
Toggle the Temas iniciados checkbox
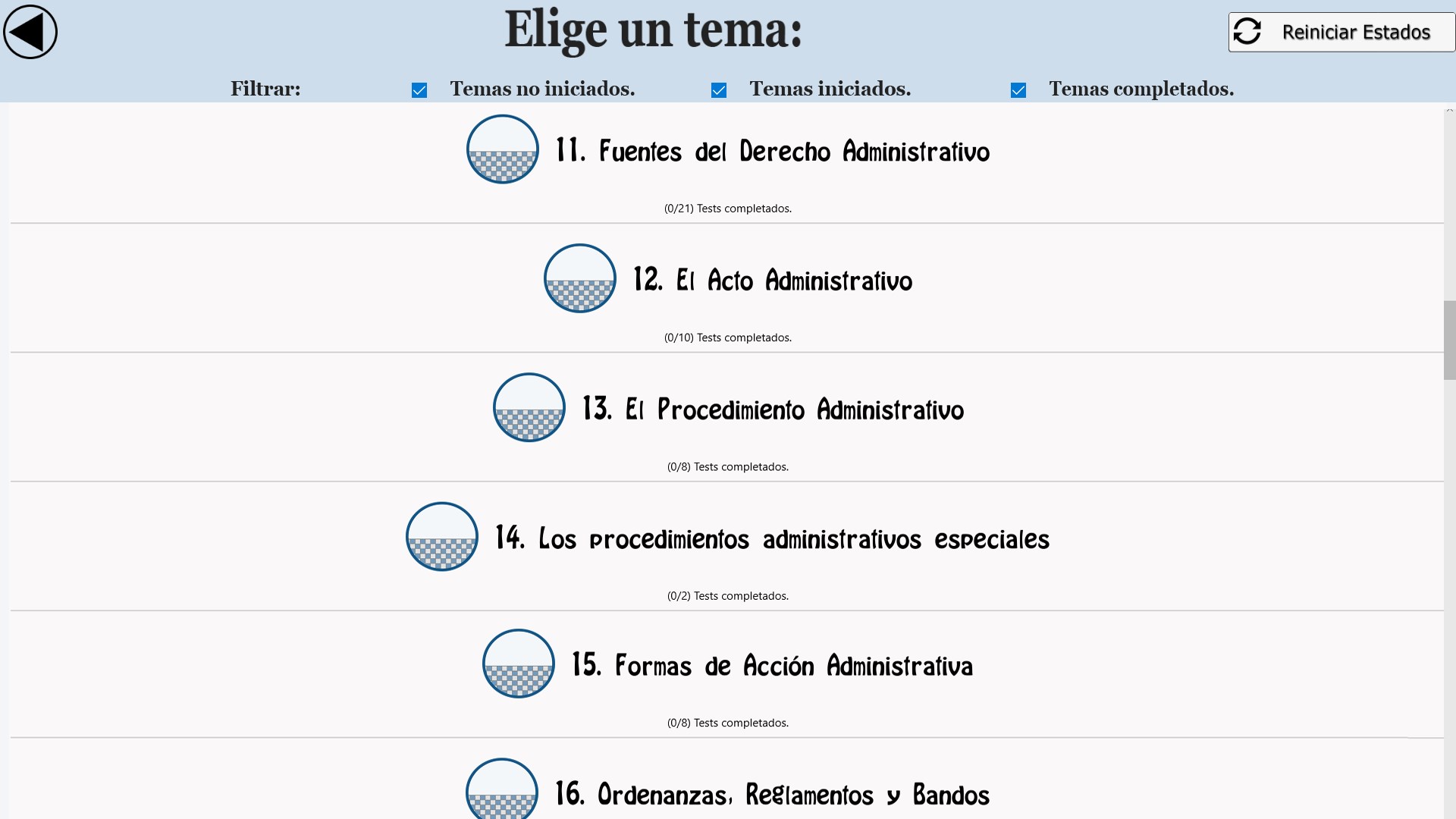pyautogui.click(x=719, y=90)
